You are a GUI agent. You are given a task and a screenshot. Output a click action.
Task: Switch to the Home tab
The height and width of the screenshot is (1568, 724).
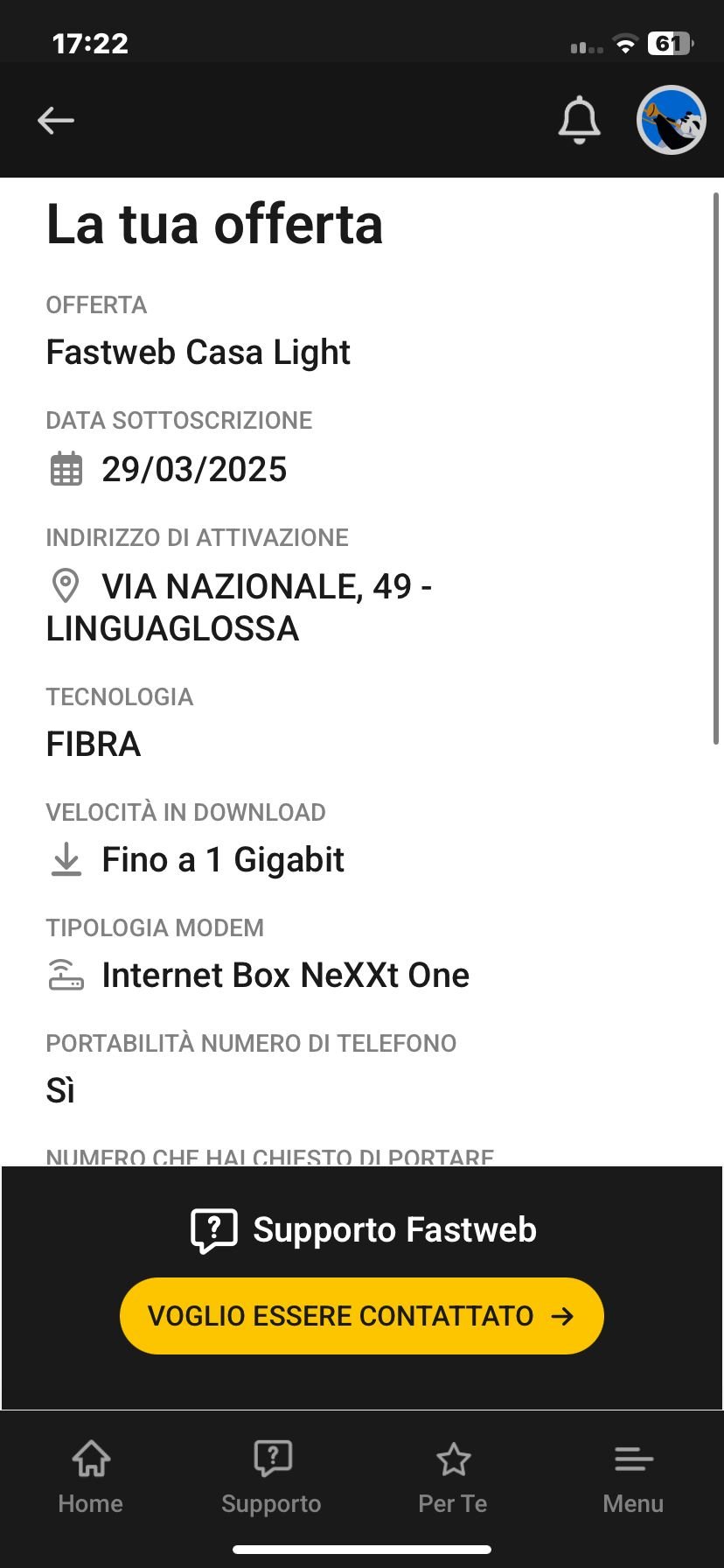point(91,1477)
